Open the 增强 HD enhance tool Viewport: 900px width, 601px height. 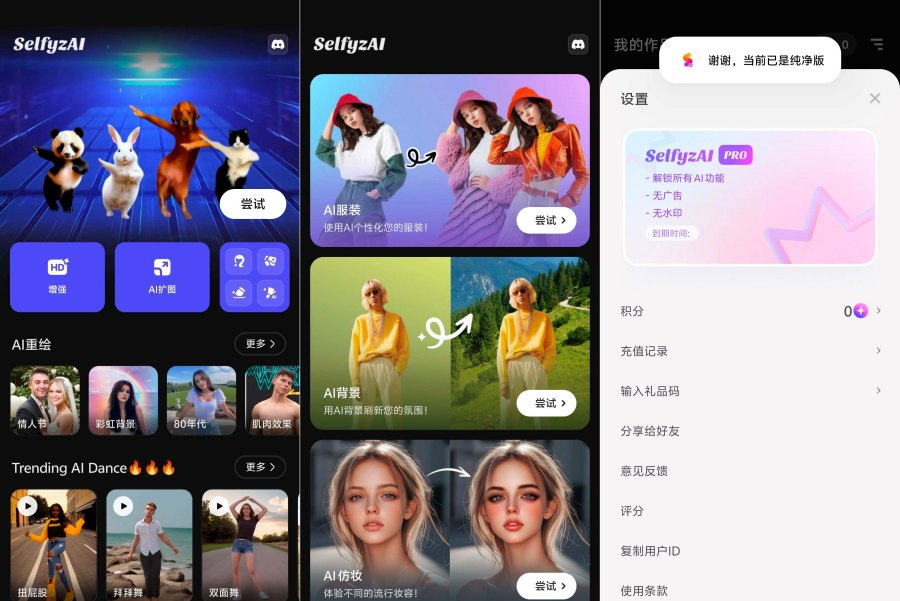pyautogui.click(x=58, y=277)
